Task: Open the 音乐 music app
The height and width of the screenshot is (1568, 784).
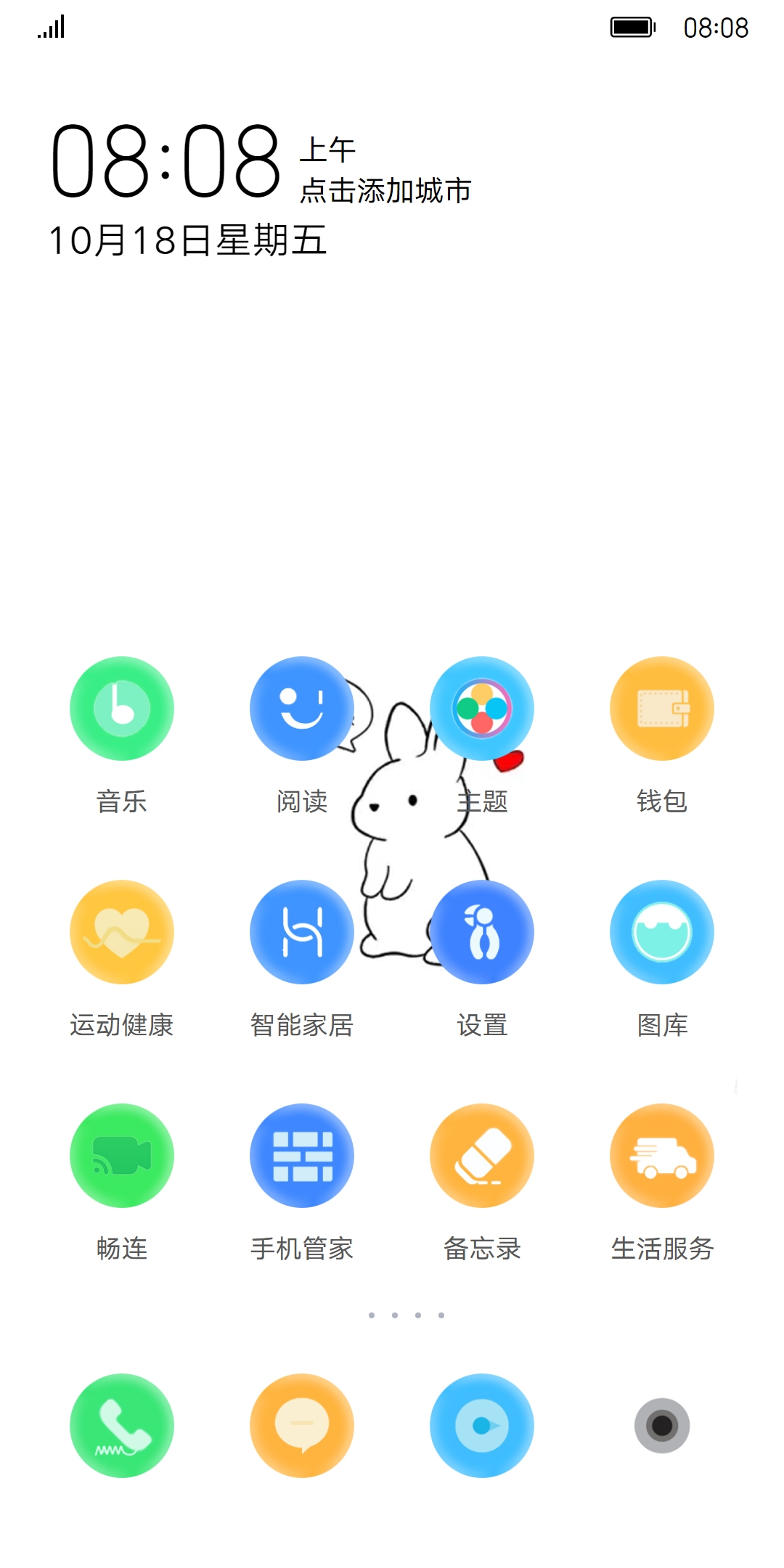Action: [122, 709]
